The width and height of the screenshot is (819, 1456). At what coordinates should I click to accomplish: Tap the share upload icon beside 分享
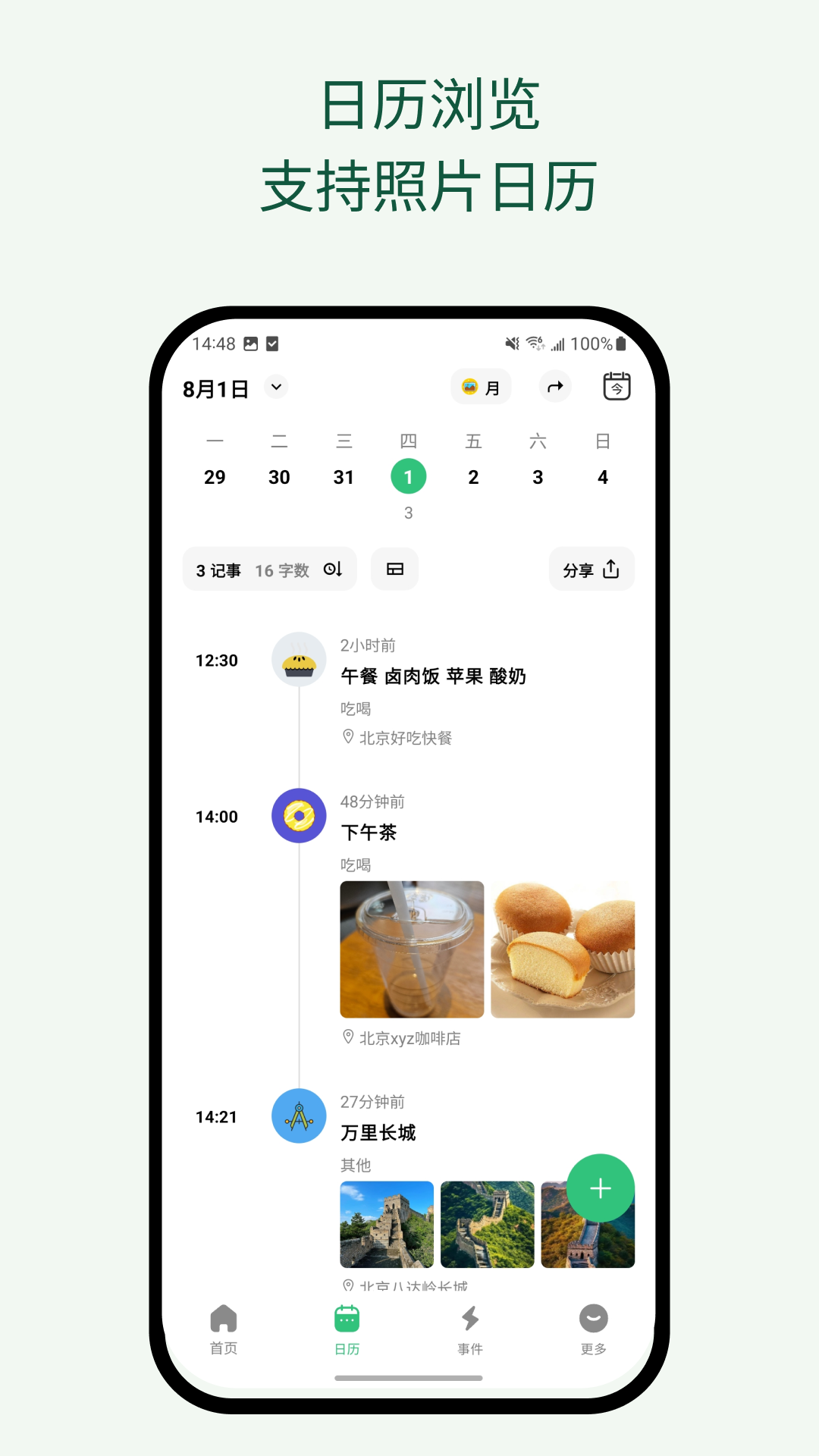(x=610, y=568)
